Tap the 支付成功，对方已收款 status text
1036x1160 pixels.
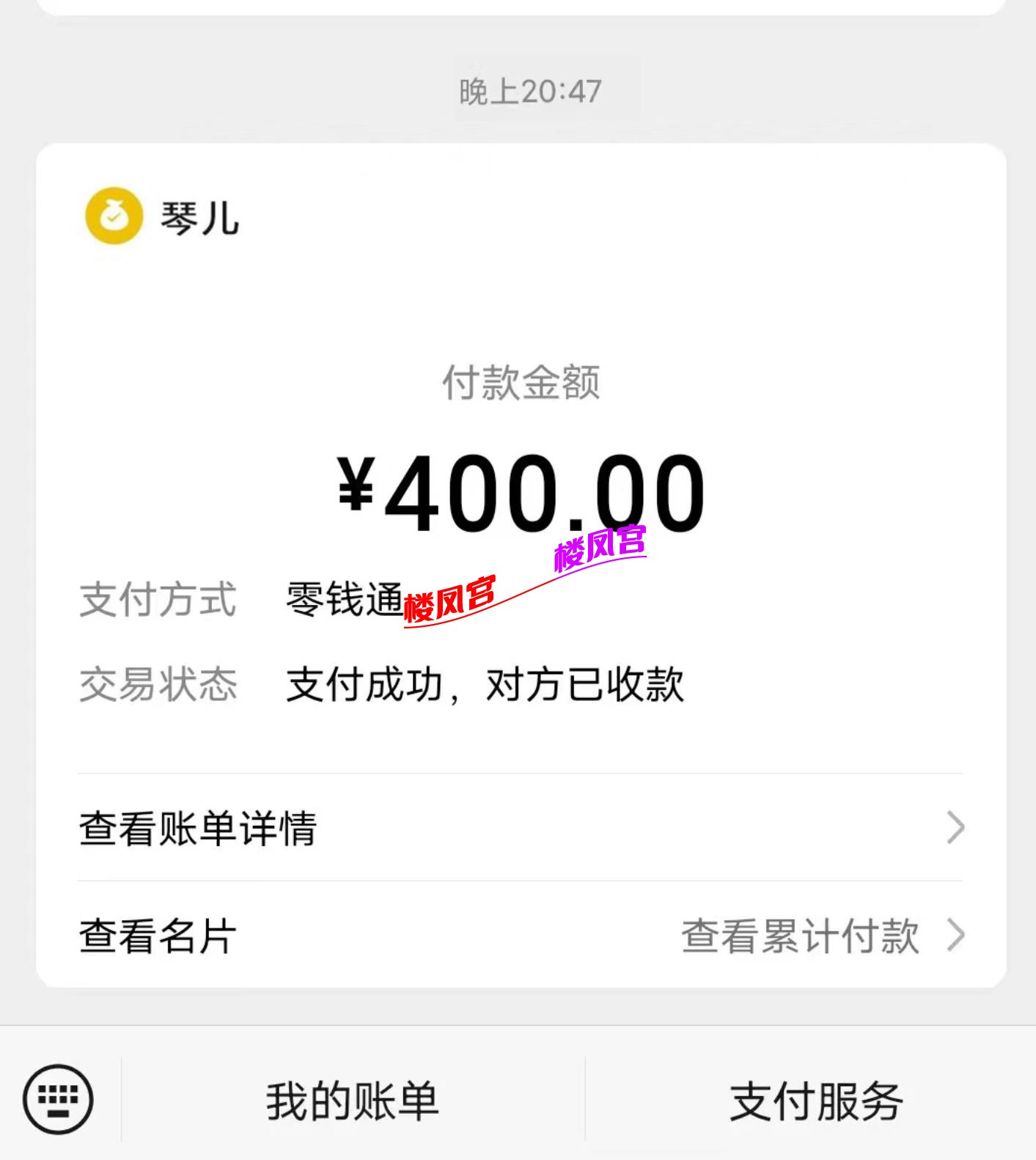(x=486, y=685)
